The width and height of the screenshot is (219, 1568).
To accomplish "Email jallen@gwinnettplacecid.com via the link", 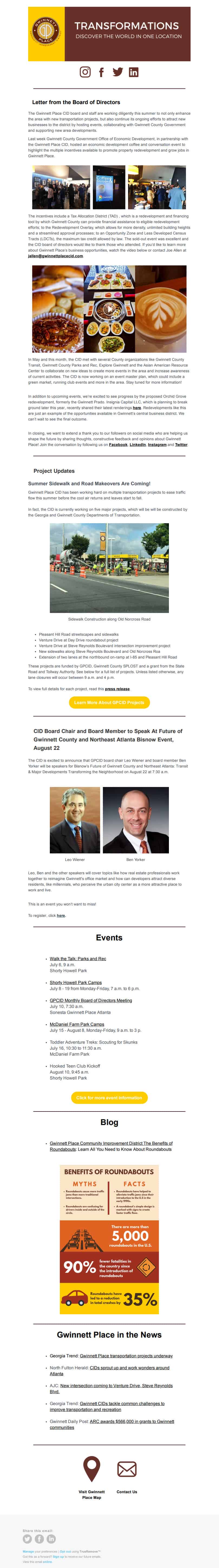I will pyautogui.click(x=55, y=256).
